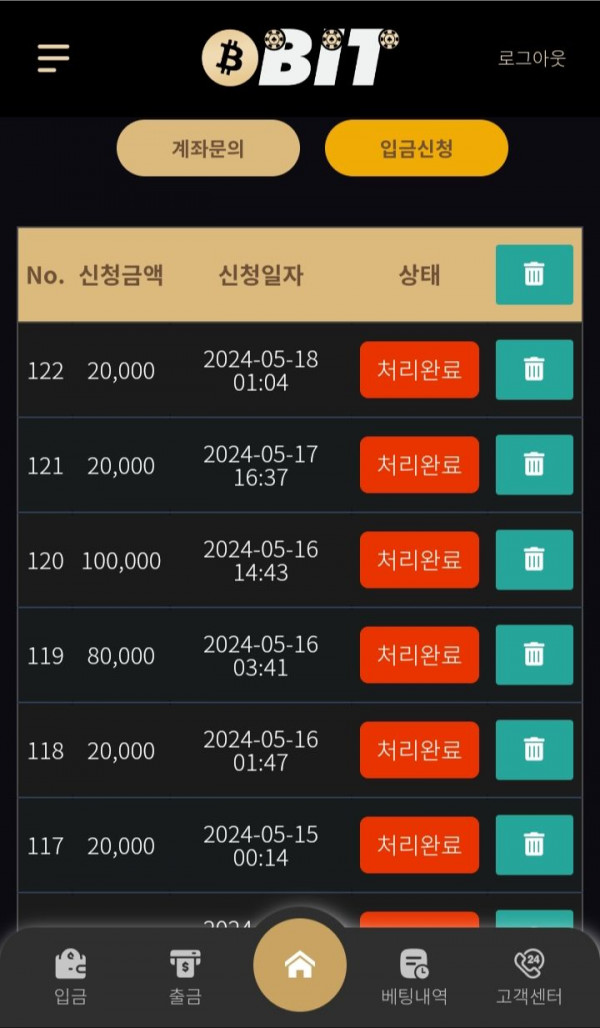Delete deposit request No. 119

[x=534, y=655]
